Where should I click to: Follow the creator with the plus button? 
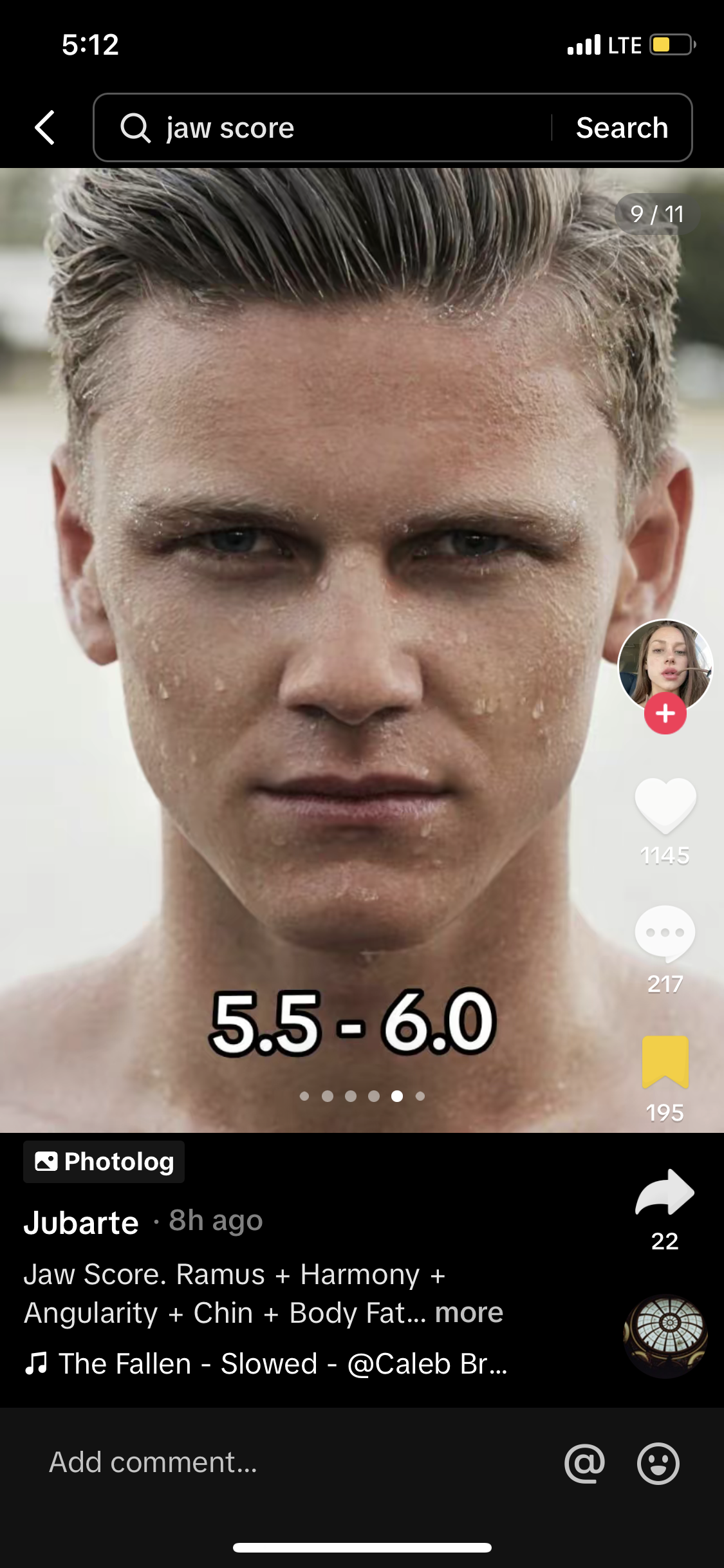(x=665, y=714)
